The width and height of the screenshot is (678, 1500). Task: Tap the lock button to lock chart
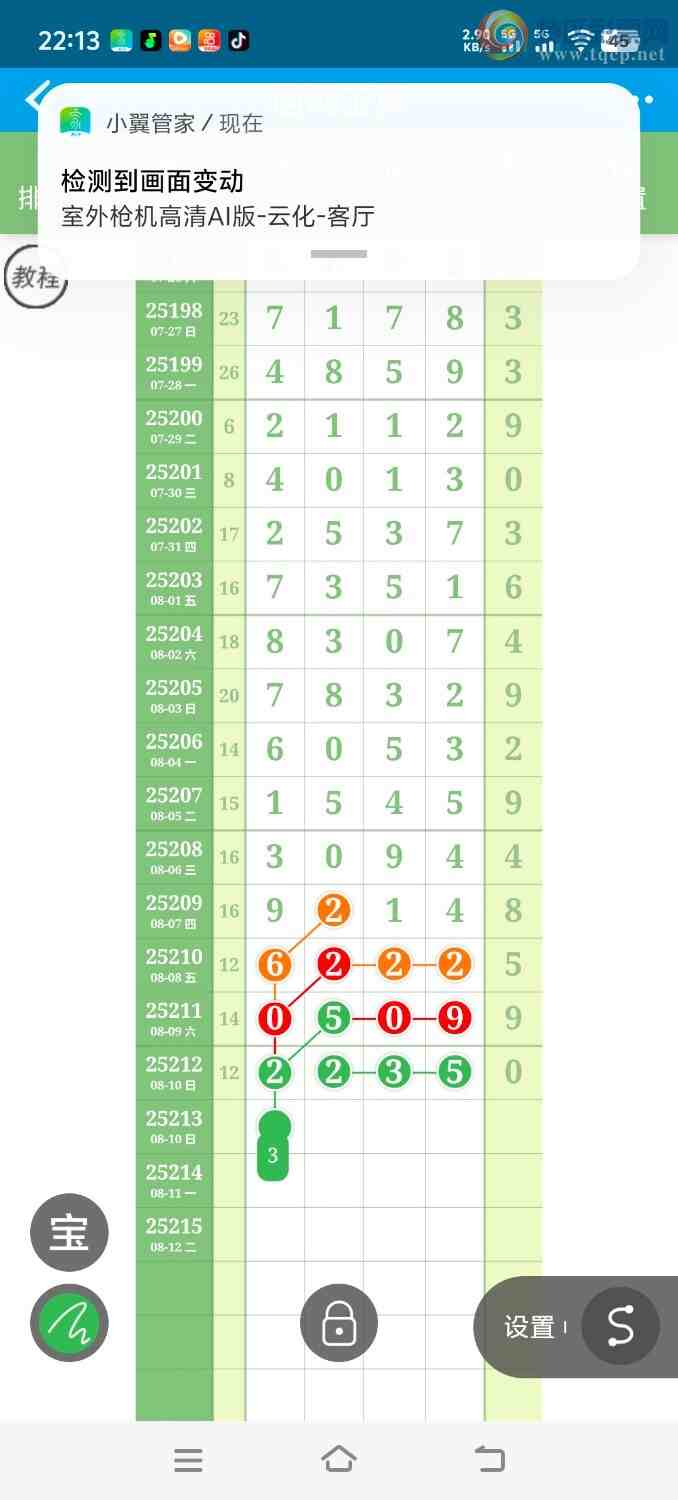tap(339, 1323)
